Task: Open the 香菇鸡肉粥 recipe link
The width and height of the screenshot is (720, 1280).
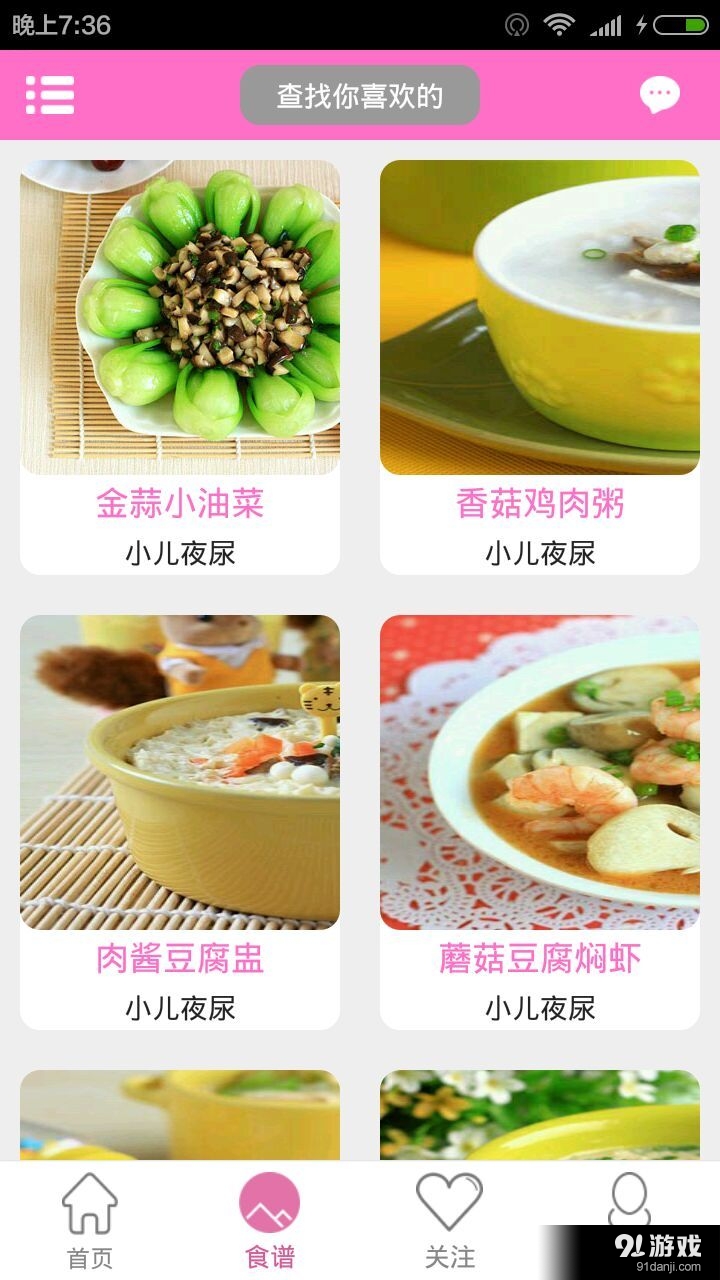Action: coord(540,505)
